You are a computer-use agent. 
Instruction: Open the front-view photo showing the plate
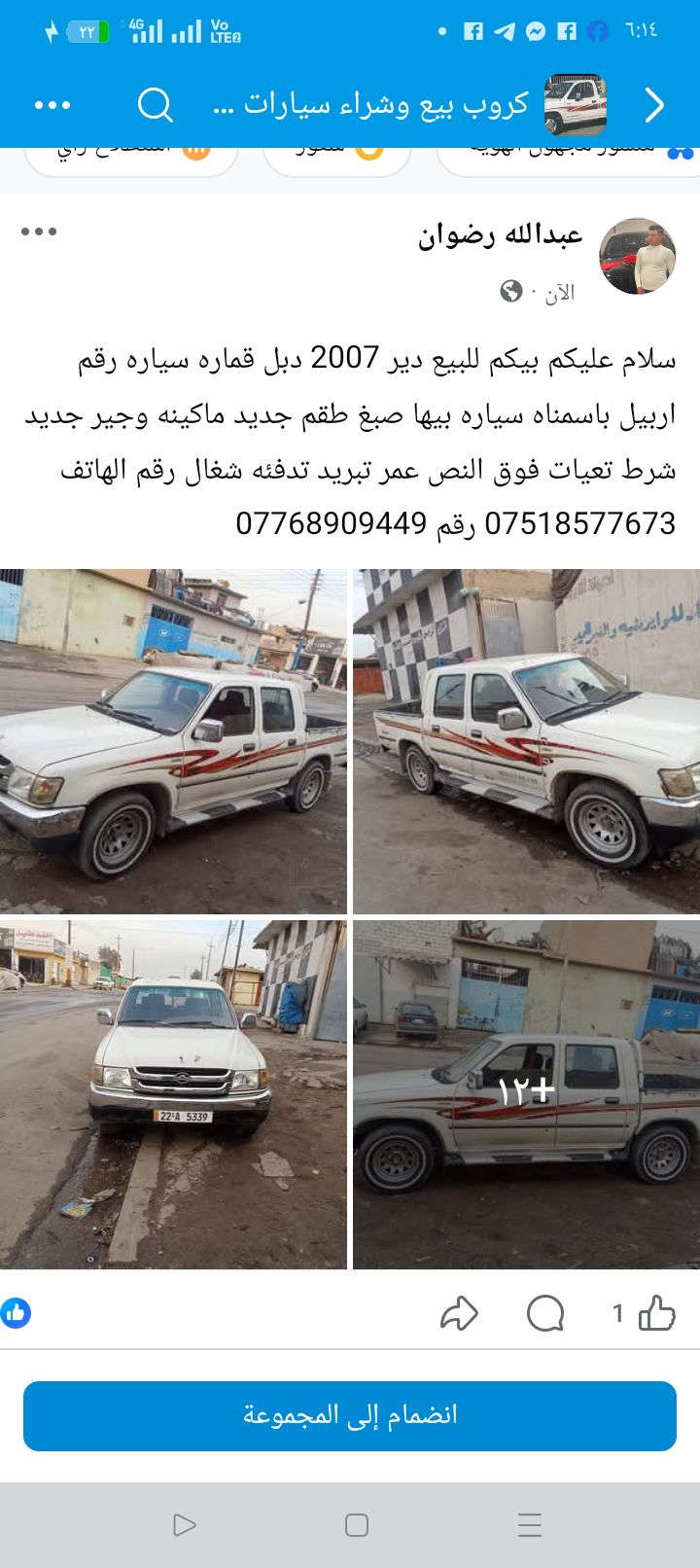173,1093
